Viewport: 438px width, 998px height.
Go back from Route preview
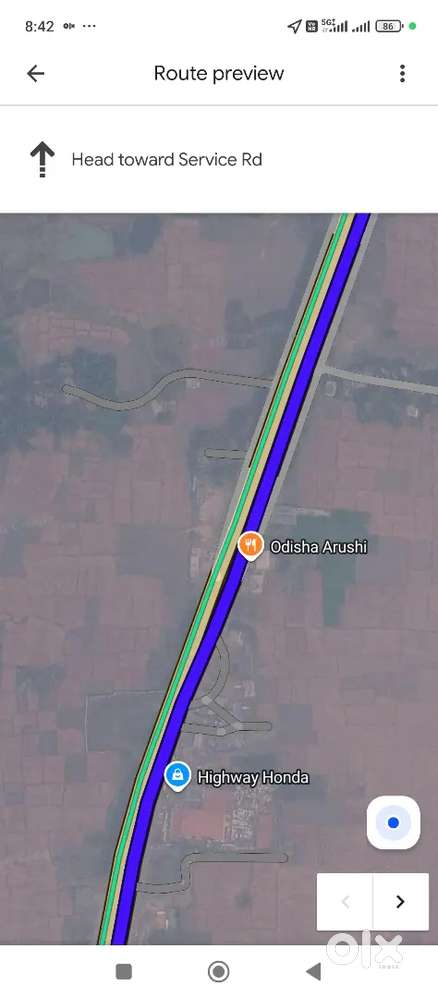tap(36, 74)
